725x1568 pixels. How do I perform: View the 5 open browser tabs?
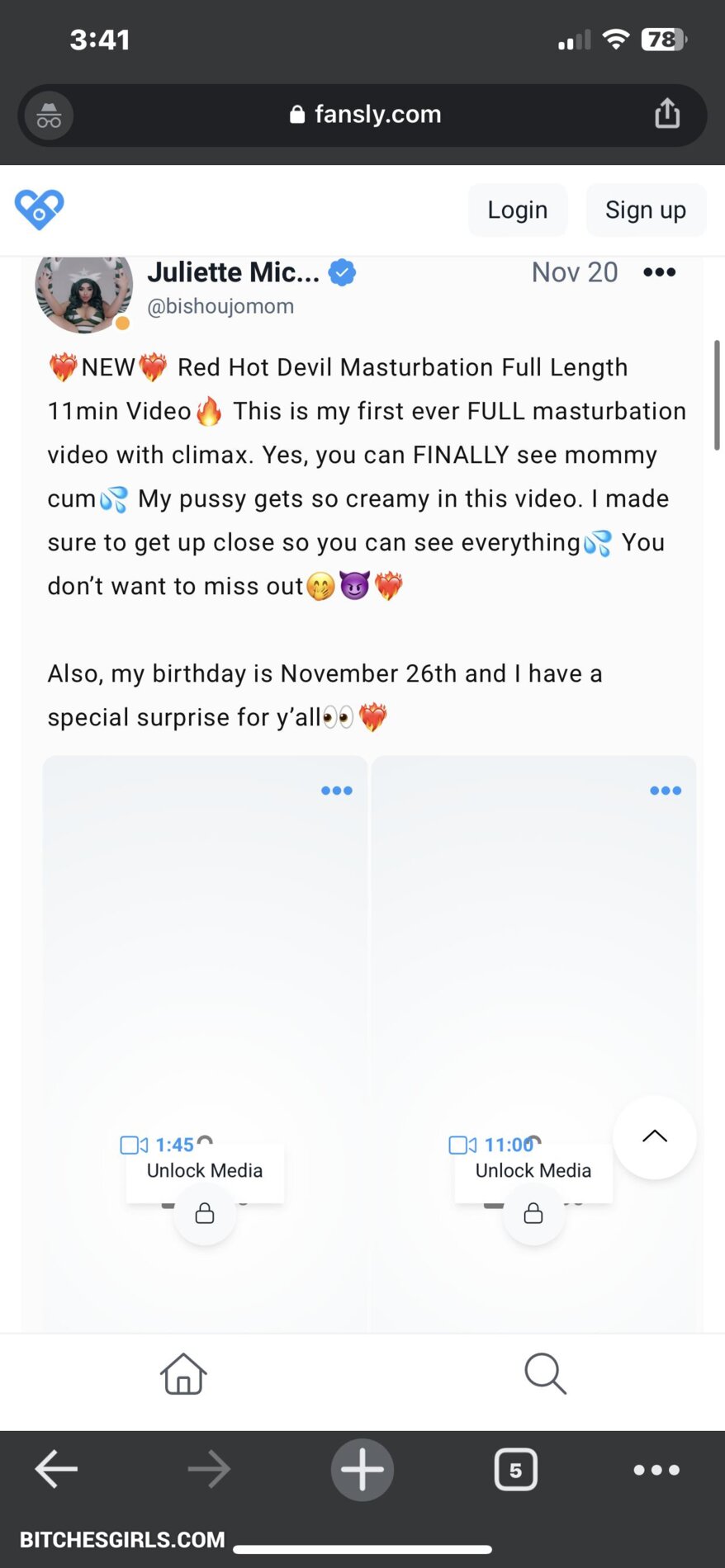(515, 1470)
